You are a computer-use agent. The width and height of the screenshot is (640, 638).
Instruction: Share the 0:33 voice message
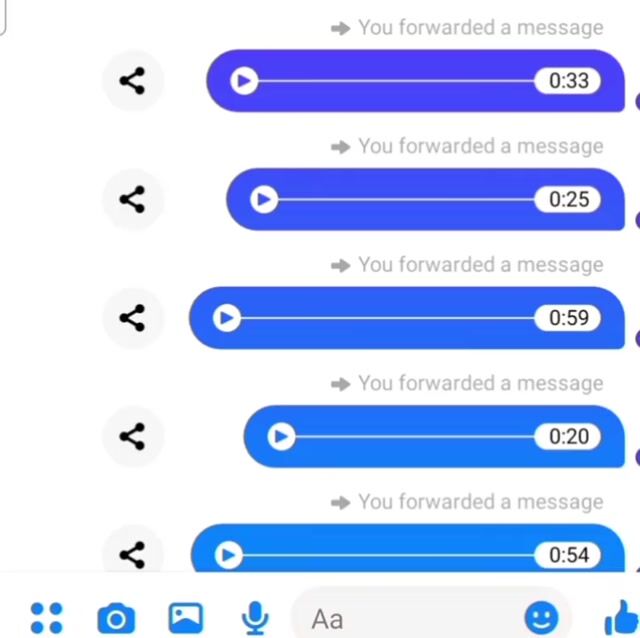132,81
